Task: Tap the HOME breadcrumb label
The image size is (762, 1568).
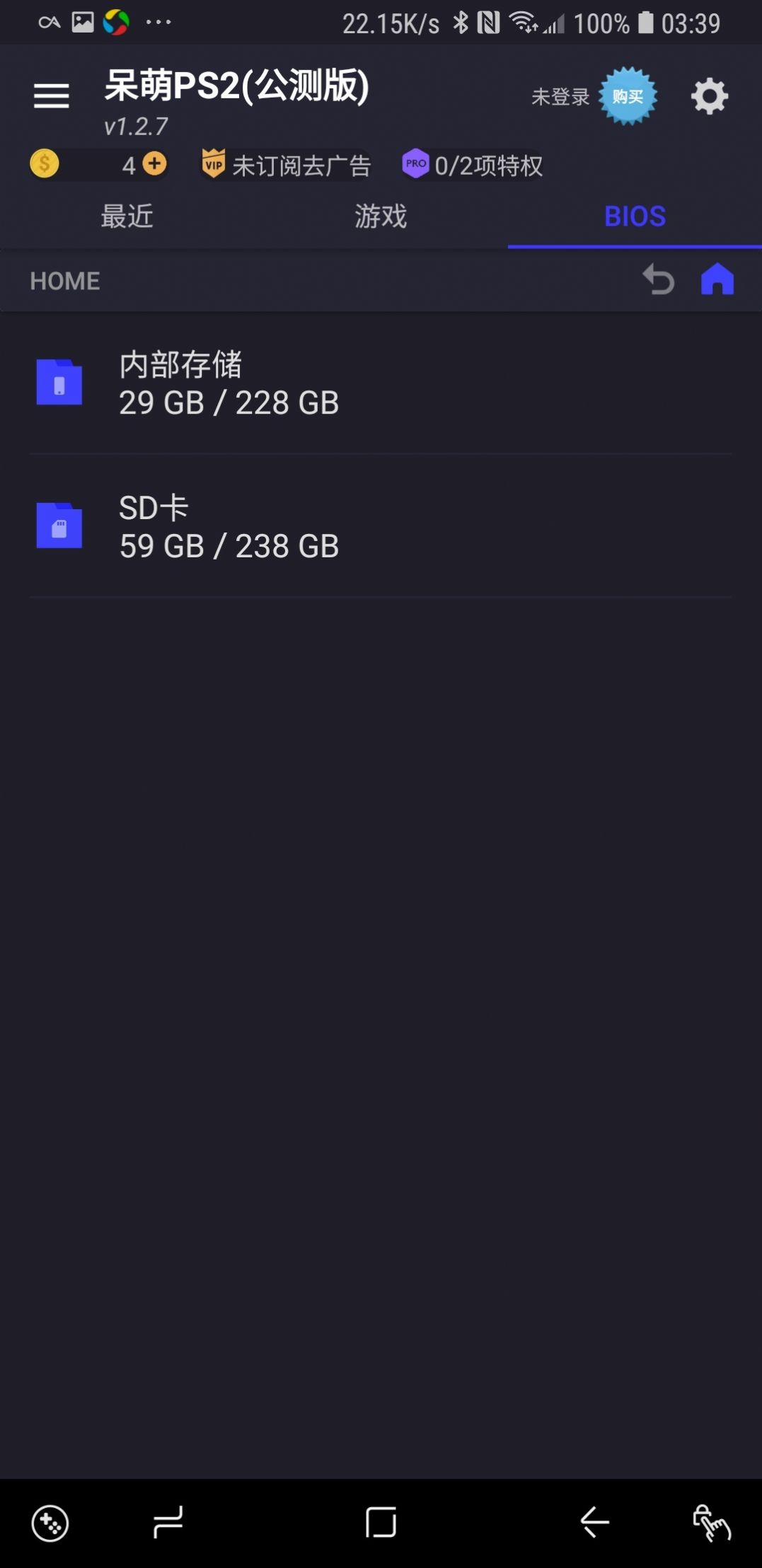Action: point(64,280)
